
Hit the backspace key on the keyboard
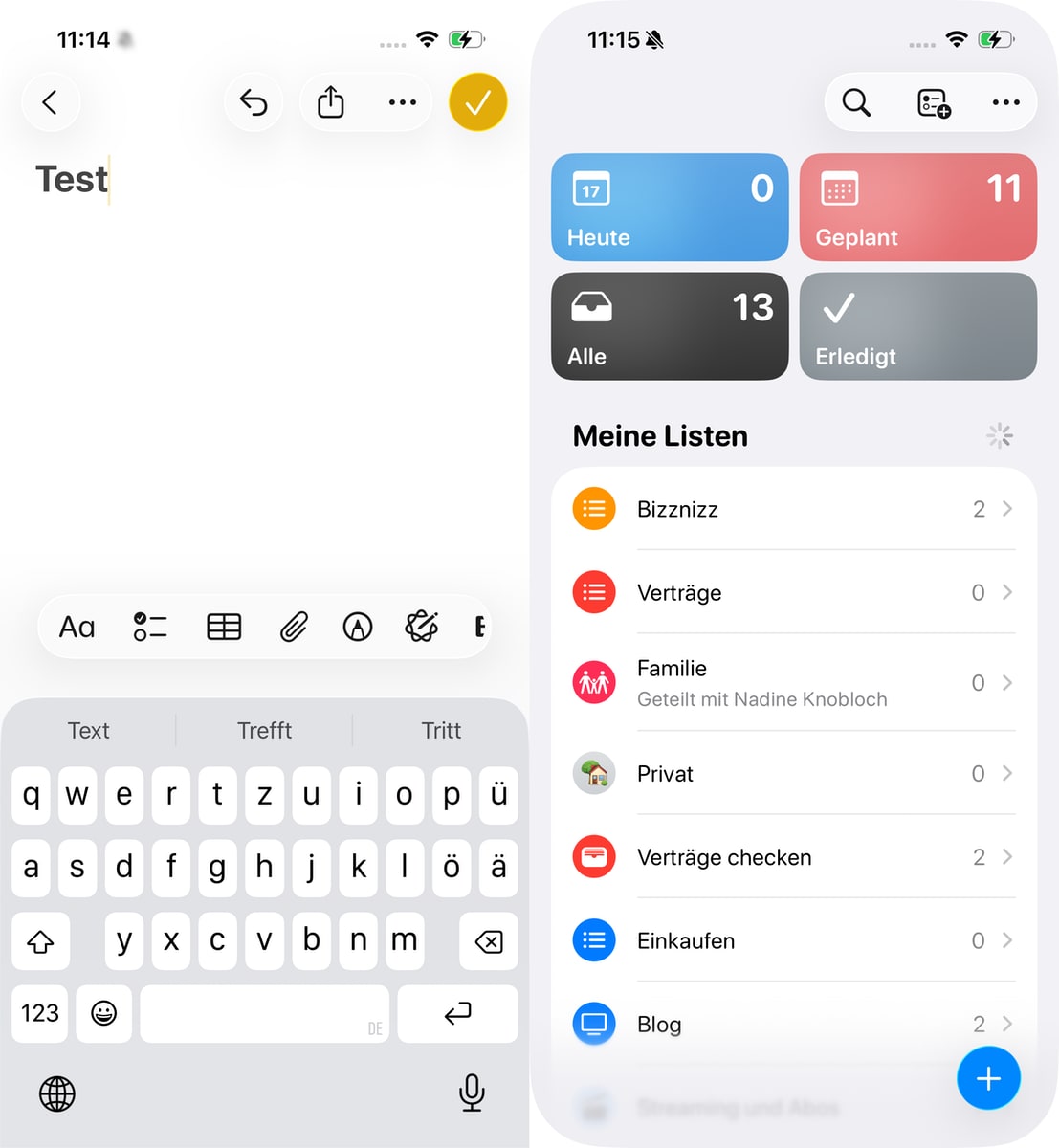click(x=488, y=942)
